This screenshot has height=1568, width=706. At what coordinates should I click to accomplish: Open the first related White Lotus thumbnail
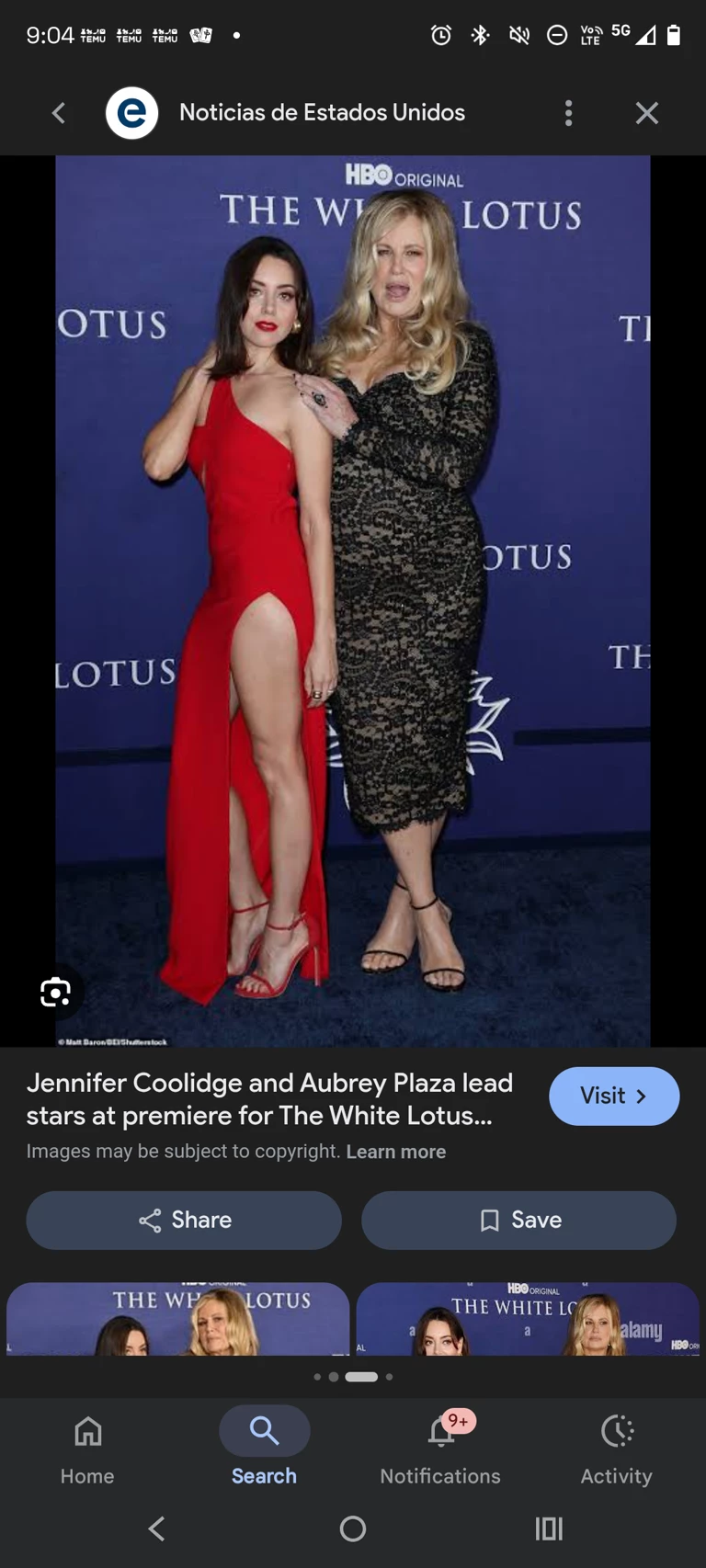click(x=177, y=1319)
